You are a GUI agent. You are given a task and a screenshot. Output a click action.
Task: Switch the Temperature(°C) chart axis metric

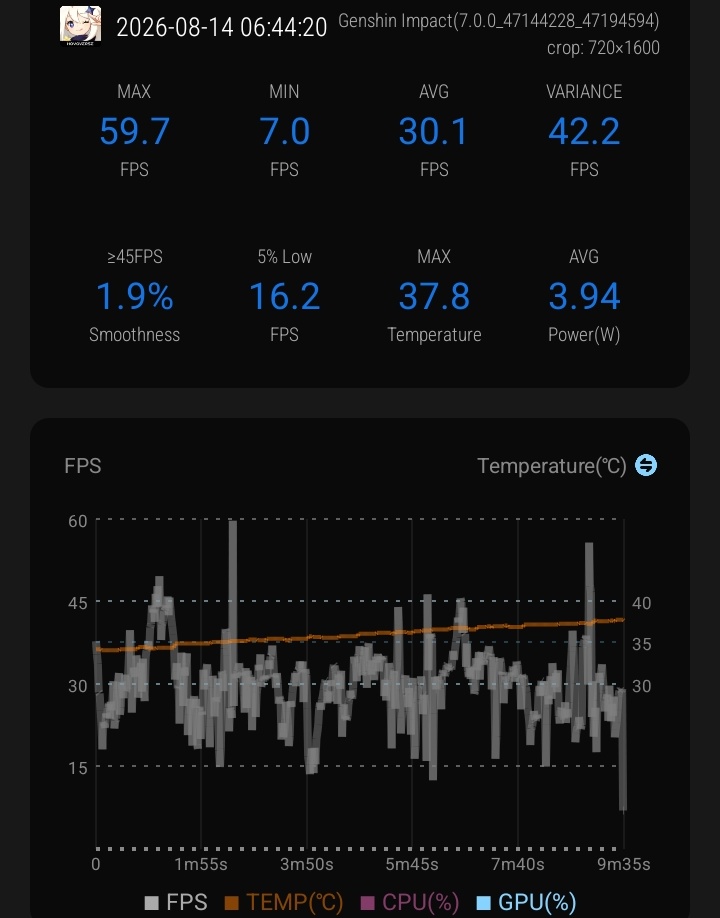tap(646, 465)
